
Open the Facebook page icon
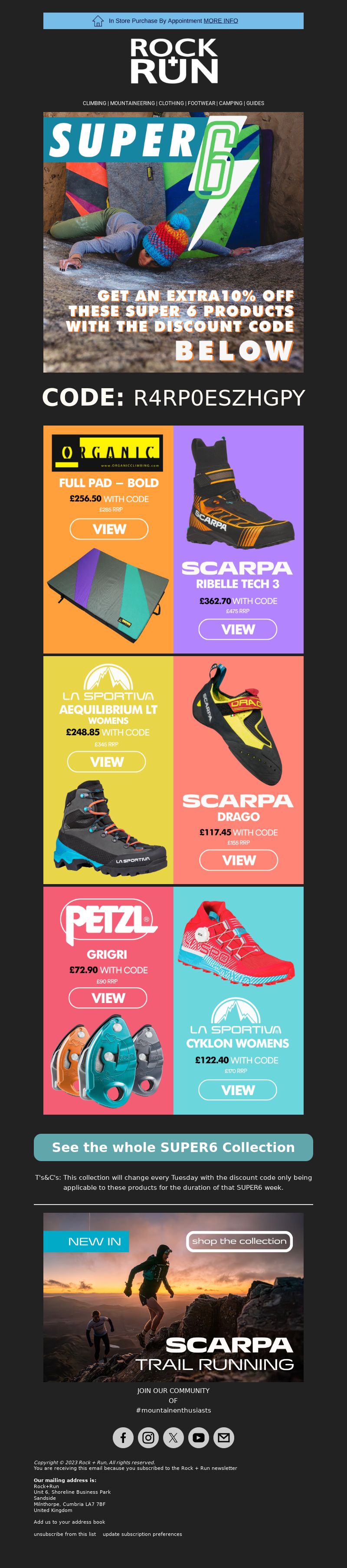click(x=123, y=1438)
